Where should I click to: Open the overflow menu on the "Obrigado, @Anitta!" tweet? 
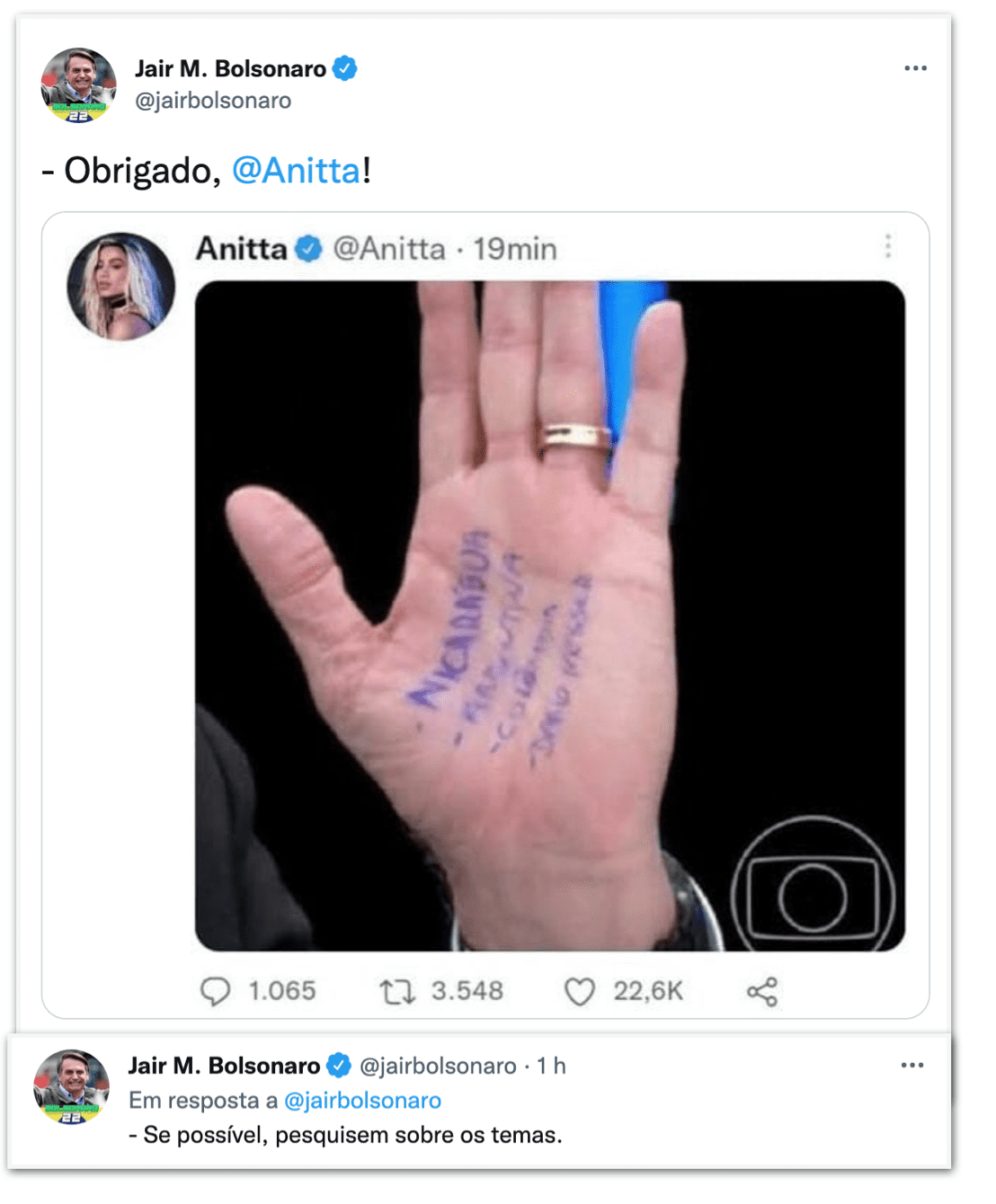tap(915, 68)
